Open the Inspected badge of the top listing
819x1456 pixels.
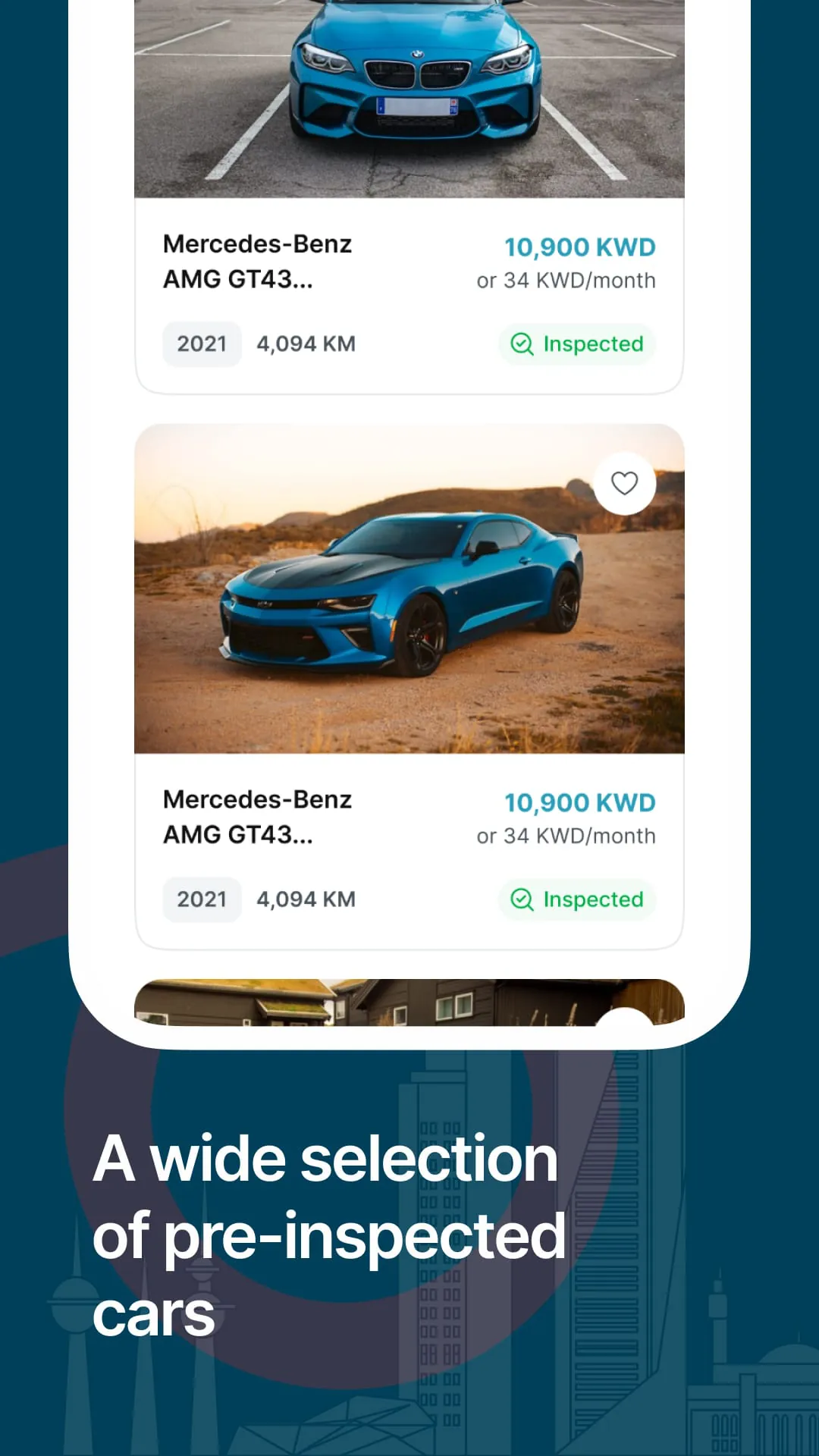pos(576,344)
